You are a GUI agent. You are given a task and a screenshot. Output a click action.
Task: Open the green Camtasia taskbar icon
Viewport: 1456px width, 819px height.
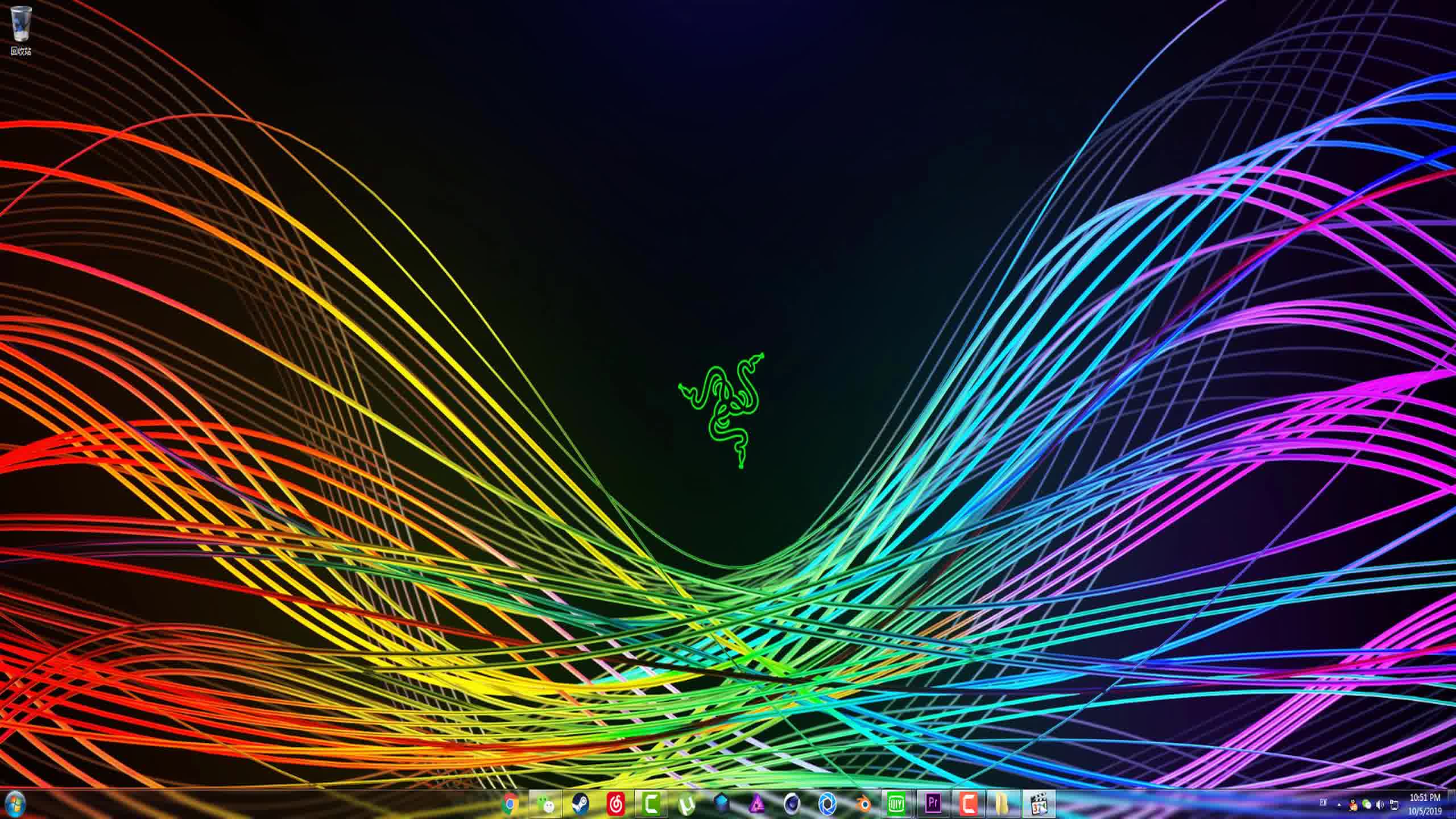(x=651, y=804)
